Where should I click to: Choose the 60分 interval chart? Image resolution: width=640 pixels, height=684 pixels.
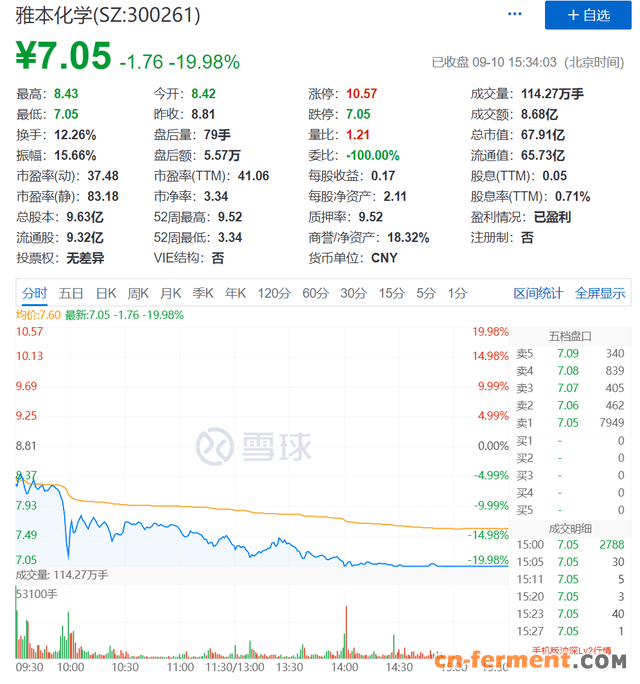pos(315,293)
